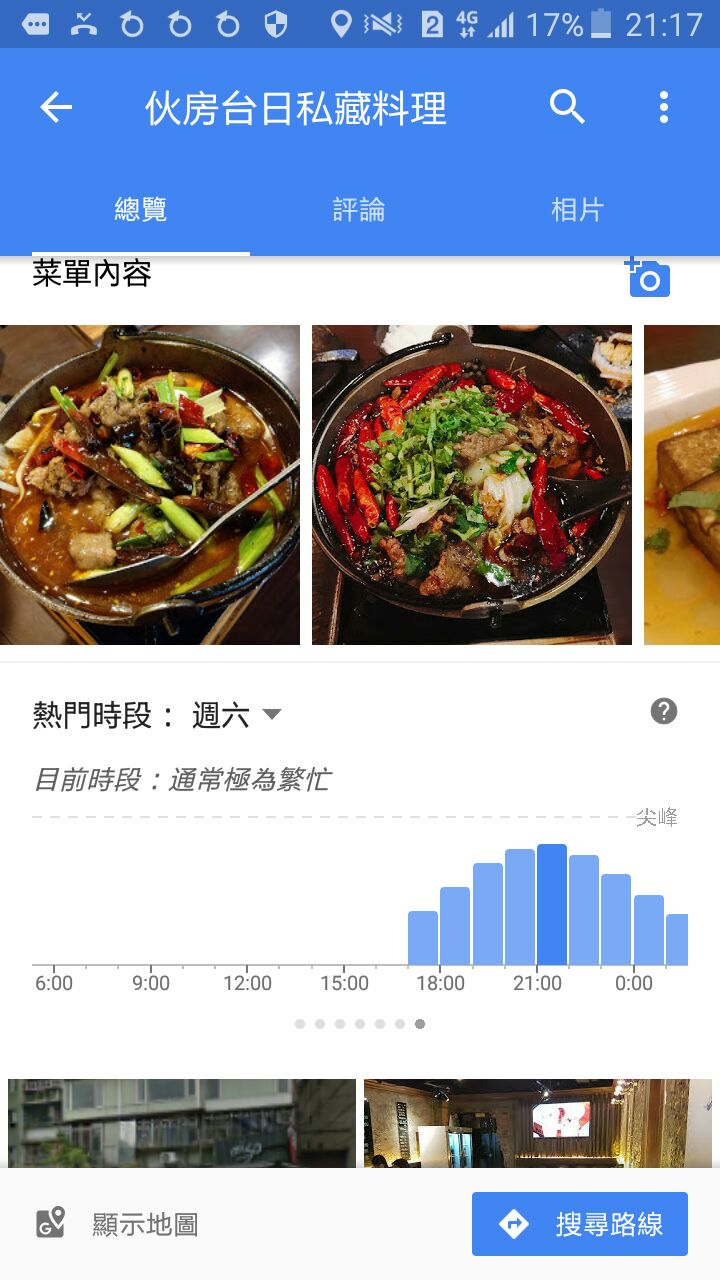Go back using the arrow icon
720x1280 pixels.
tap(56, 108)
